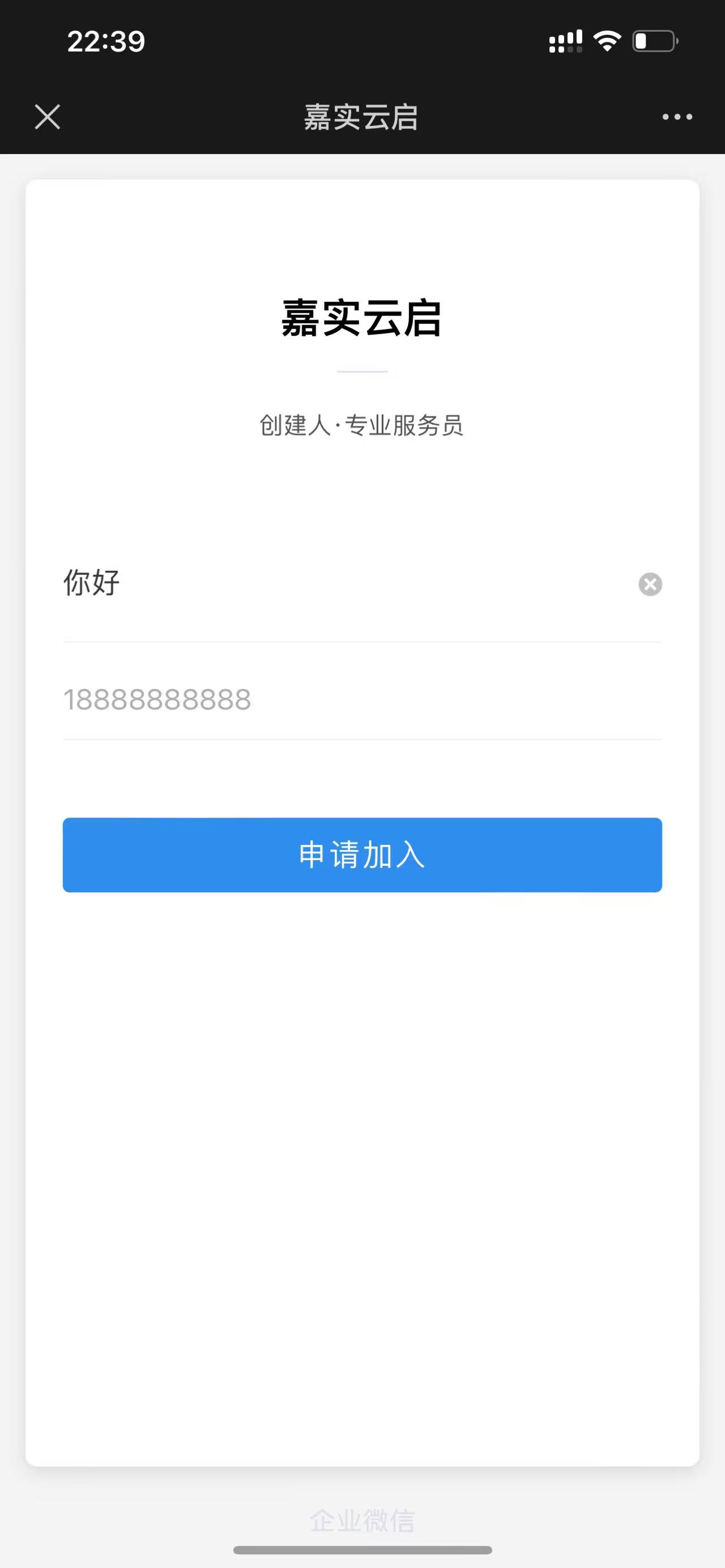Tap the X icon in top bar
This screenshot has height=1568, width=725.
click(x=48, y=117)
